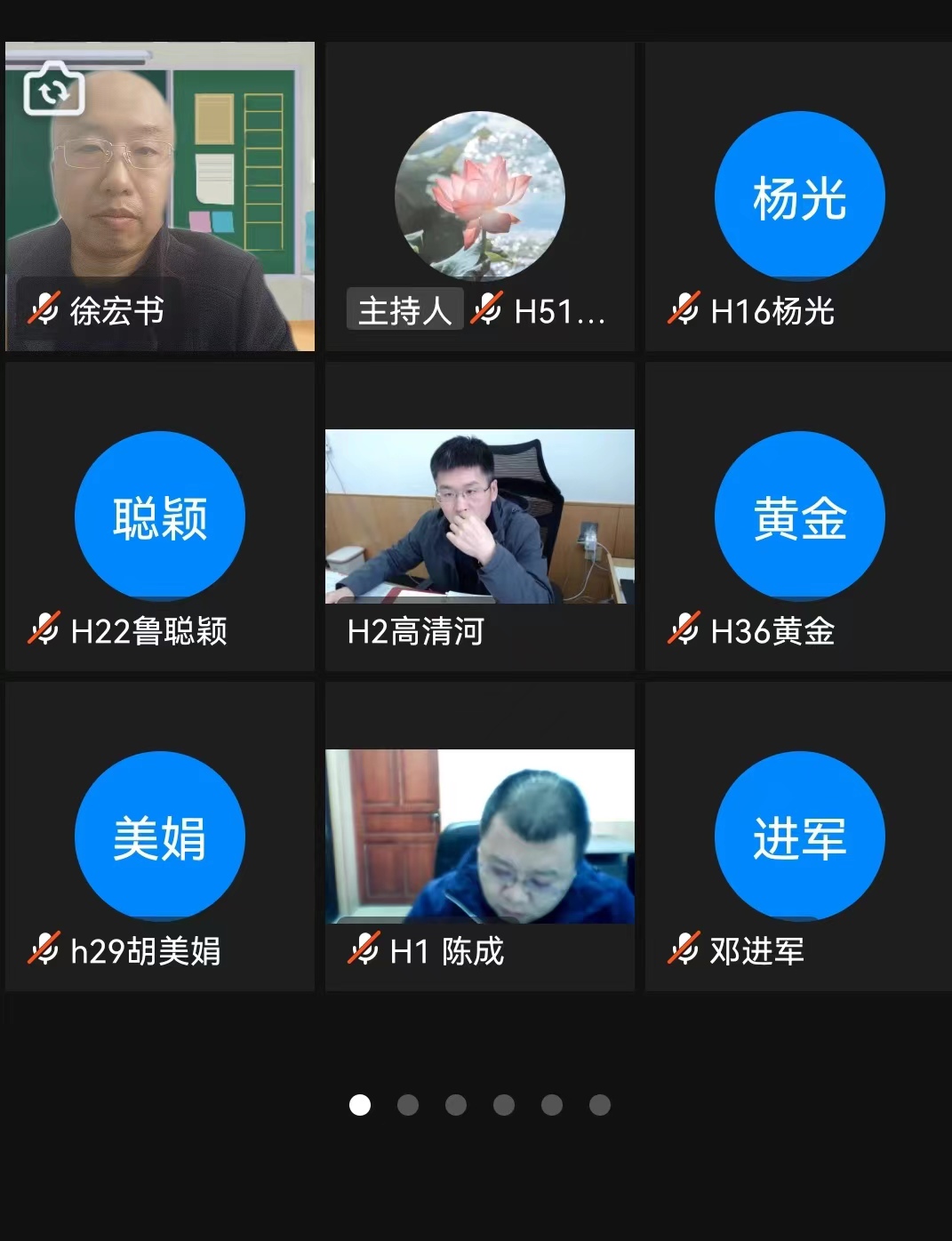This screenshot has width=952, height=1241.
Task: Open H36黄金 participant tile
Action: click(x=799, y=516)
